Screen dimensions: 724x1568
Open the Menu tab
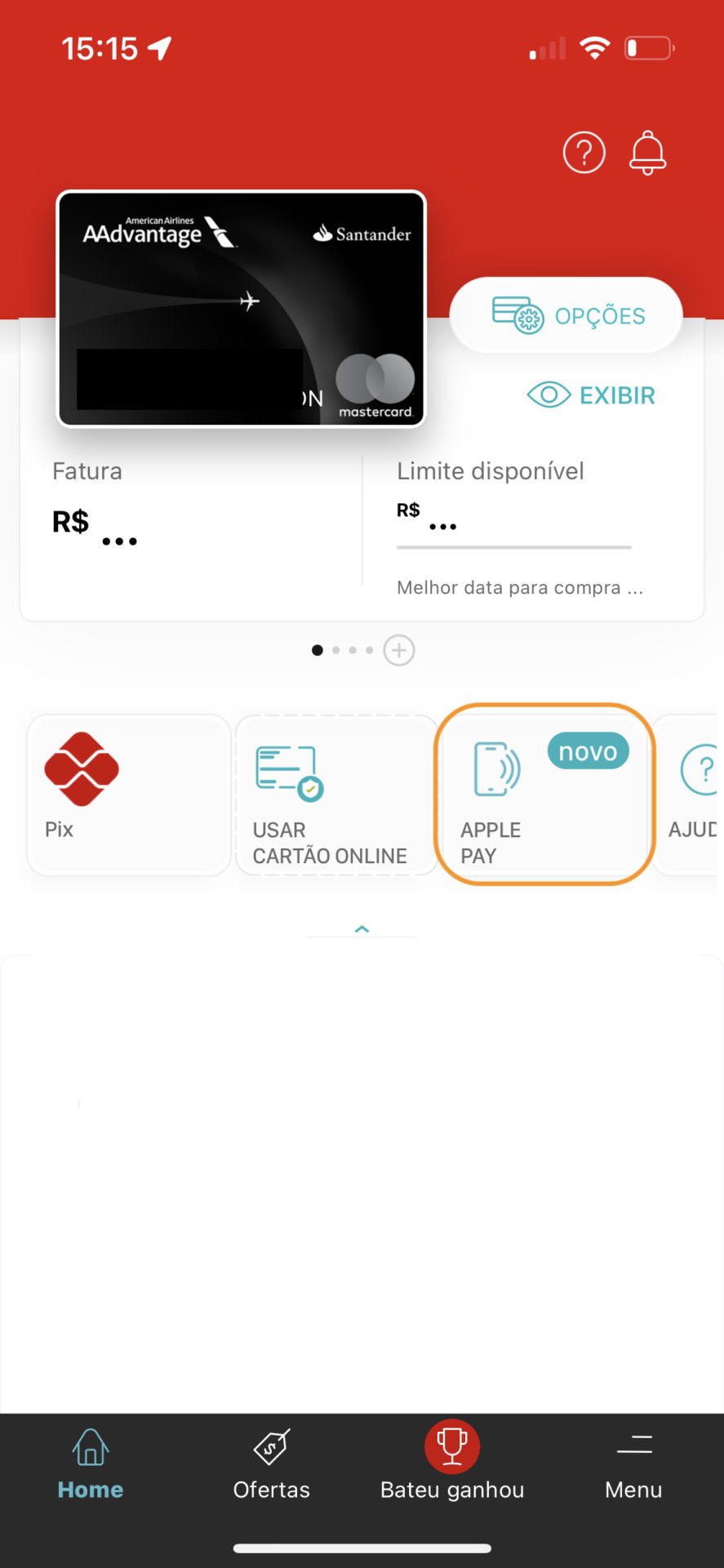pos(633,1465)
